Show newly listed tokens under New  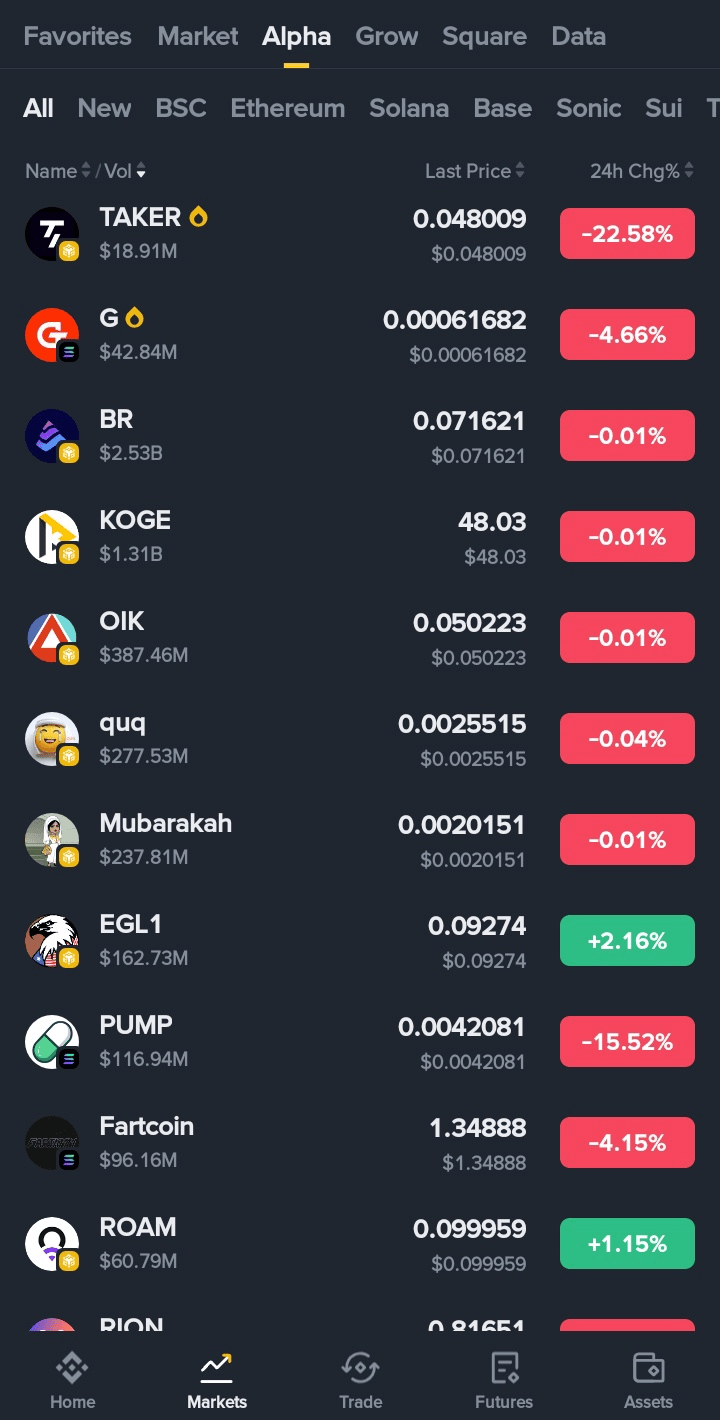[x=104, y=108]
